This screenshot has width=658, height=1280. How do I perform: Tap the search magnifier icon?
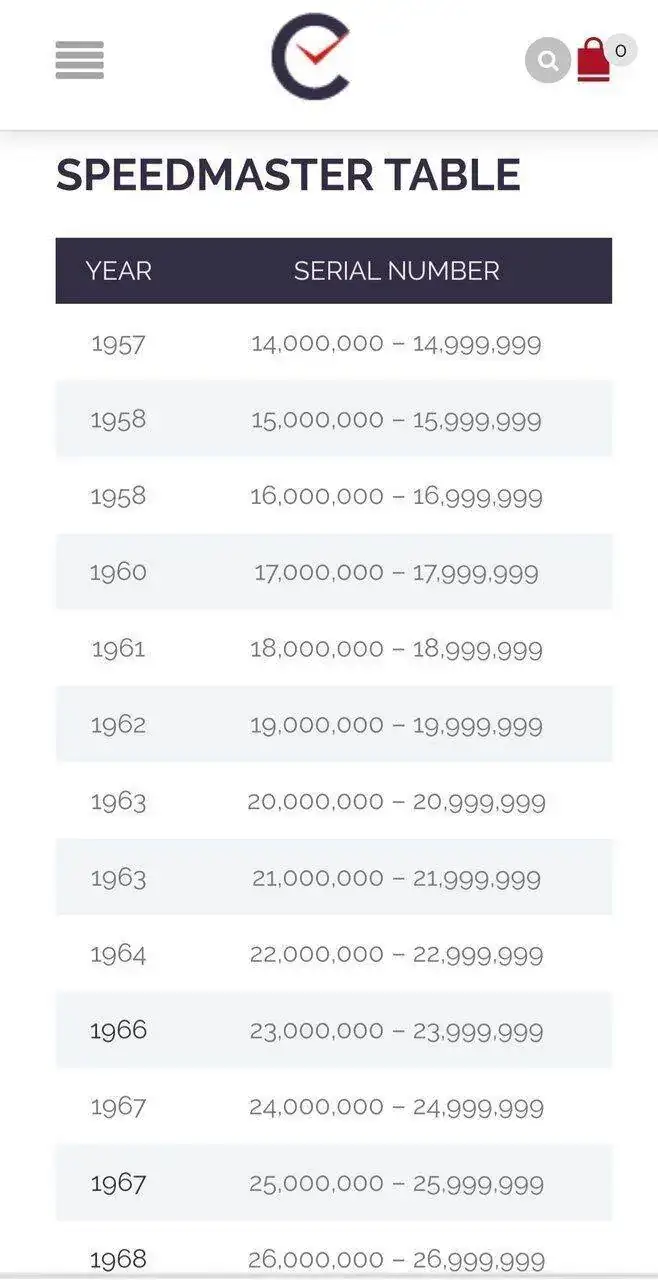coord(547,61)
